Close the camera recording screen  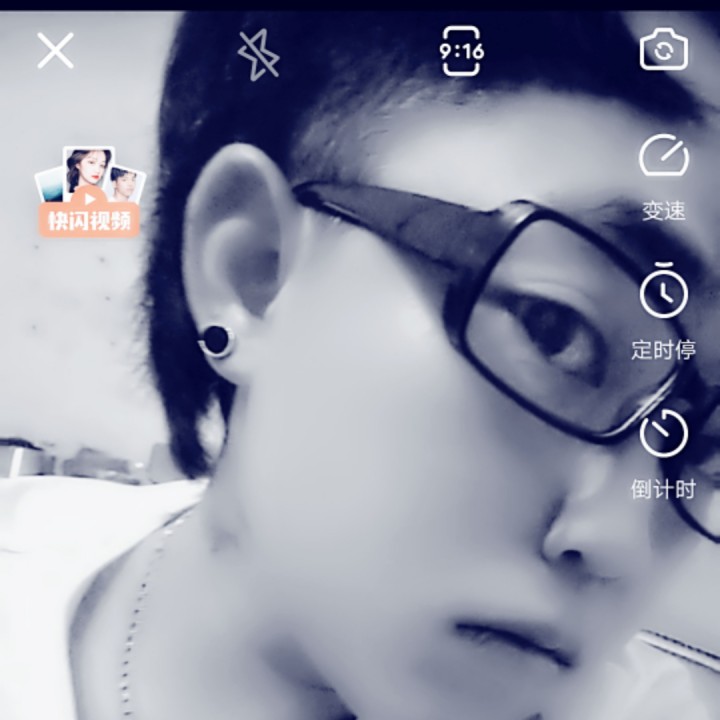(56, 50)
